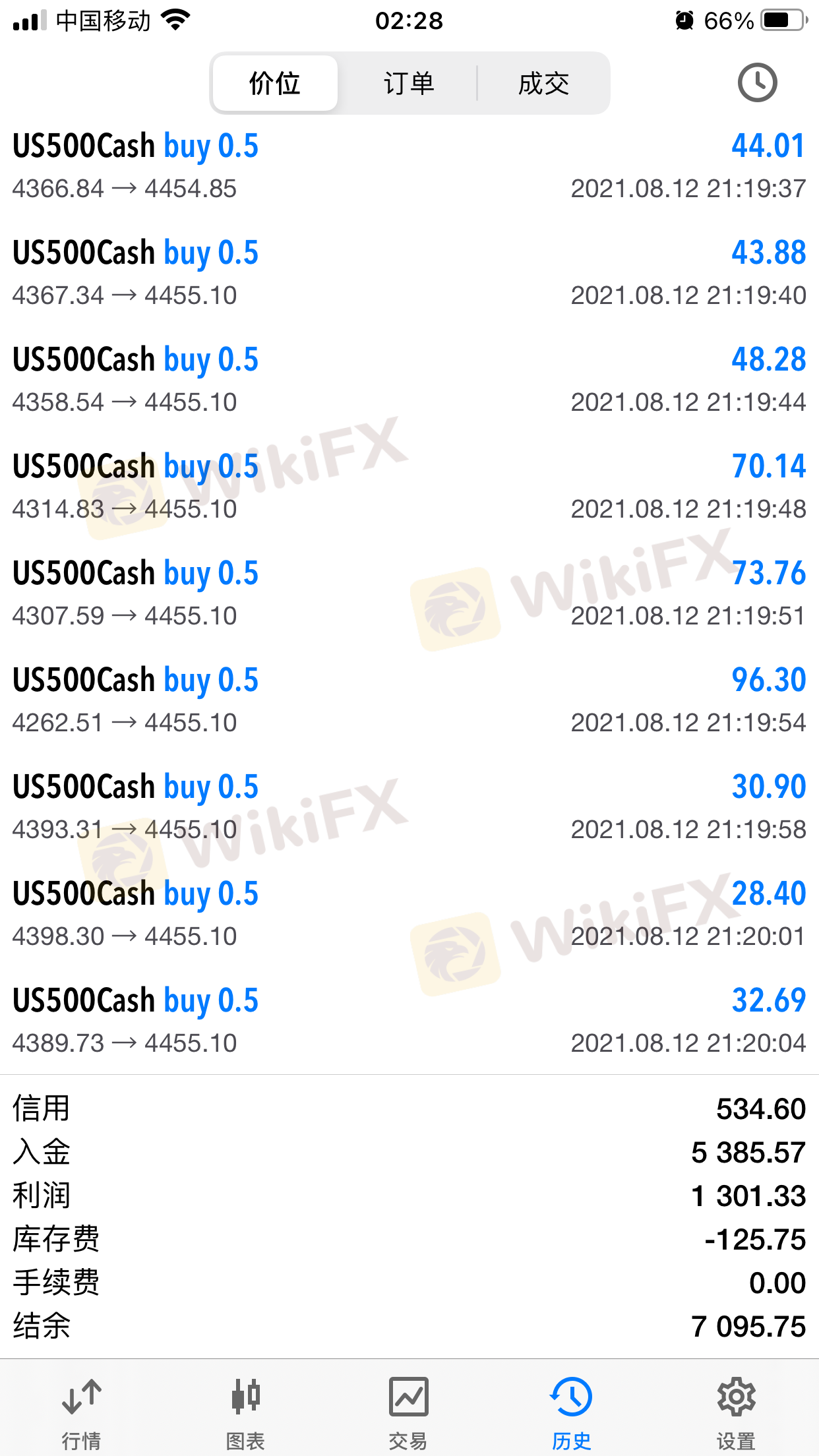This screenshot has height=1456, width=819.
Task: Switch to the 成交 segment
Action: coord(543,84)
